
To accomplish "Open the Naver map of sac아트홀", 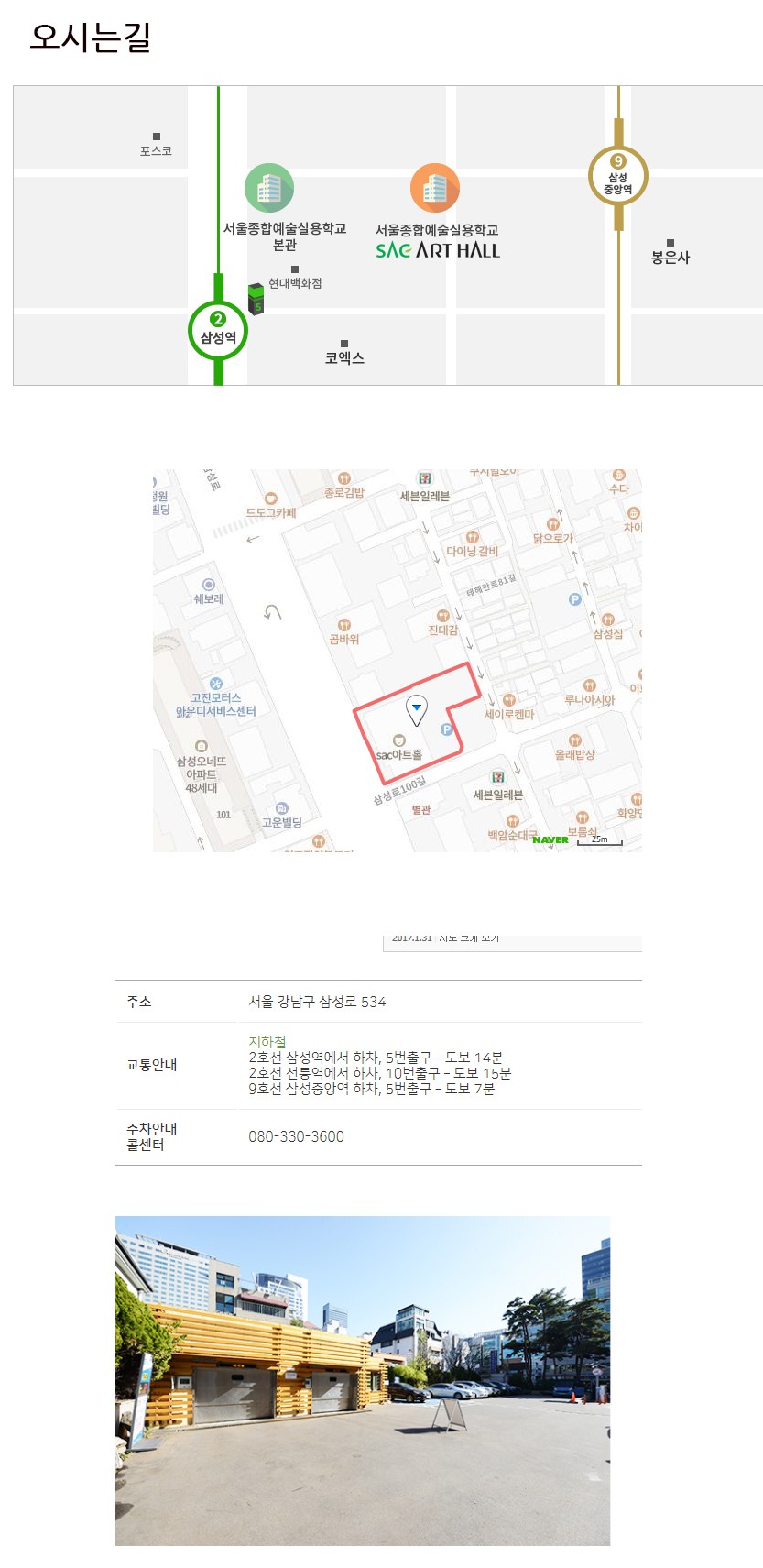I will (x=397, y=661).
